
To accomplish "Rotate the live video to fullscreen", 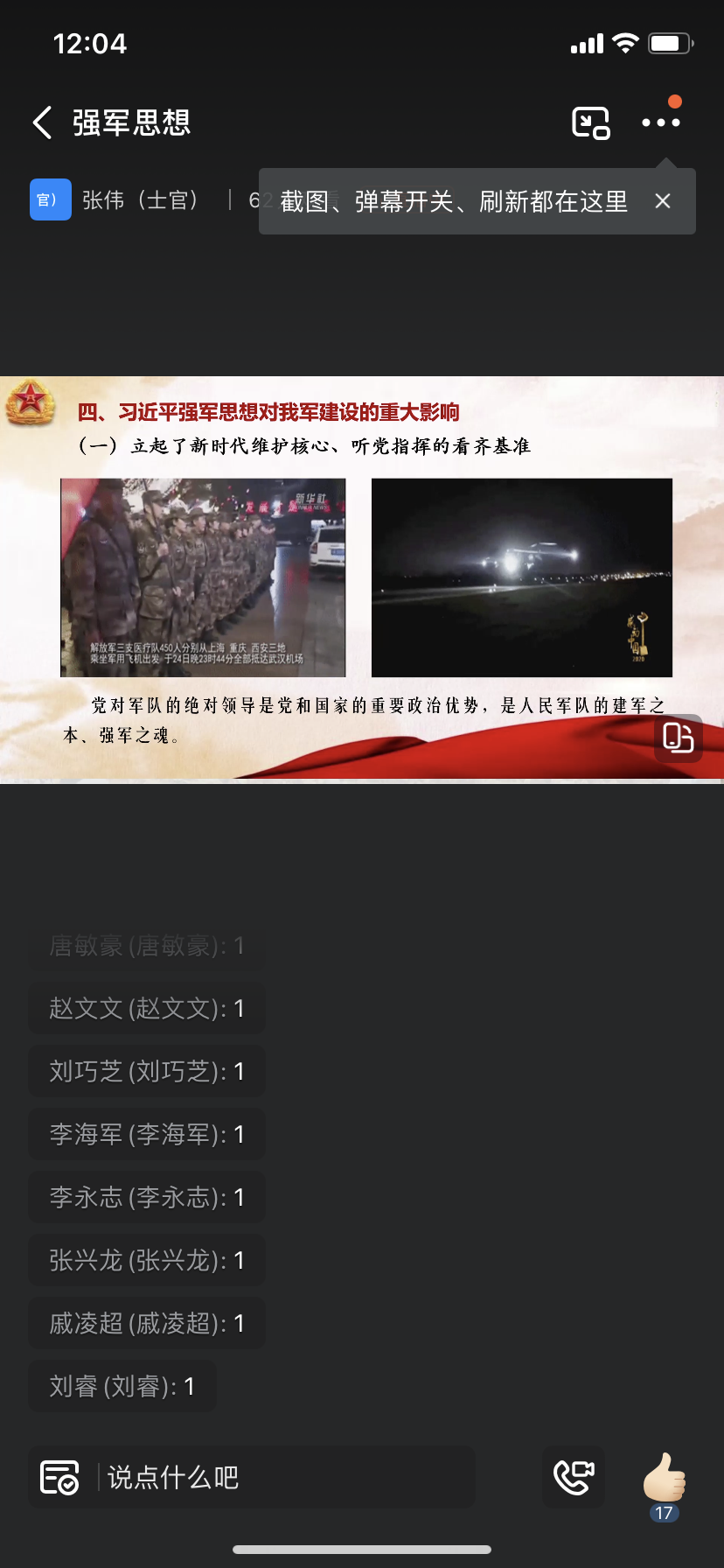I will [678, 738].
